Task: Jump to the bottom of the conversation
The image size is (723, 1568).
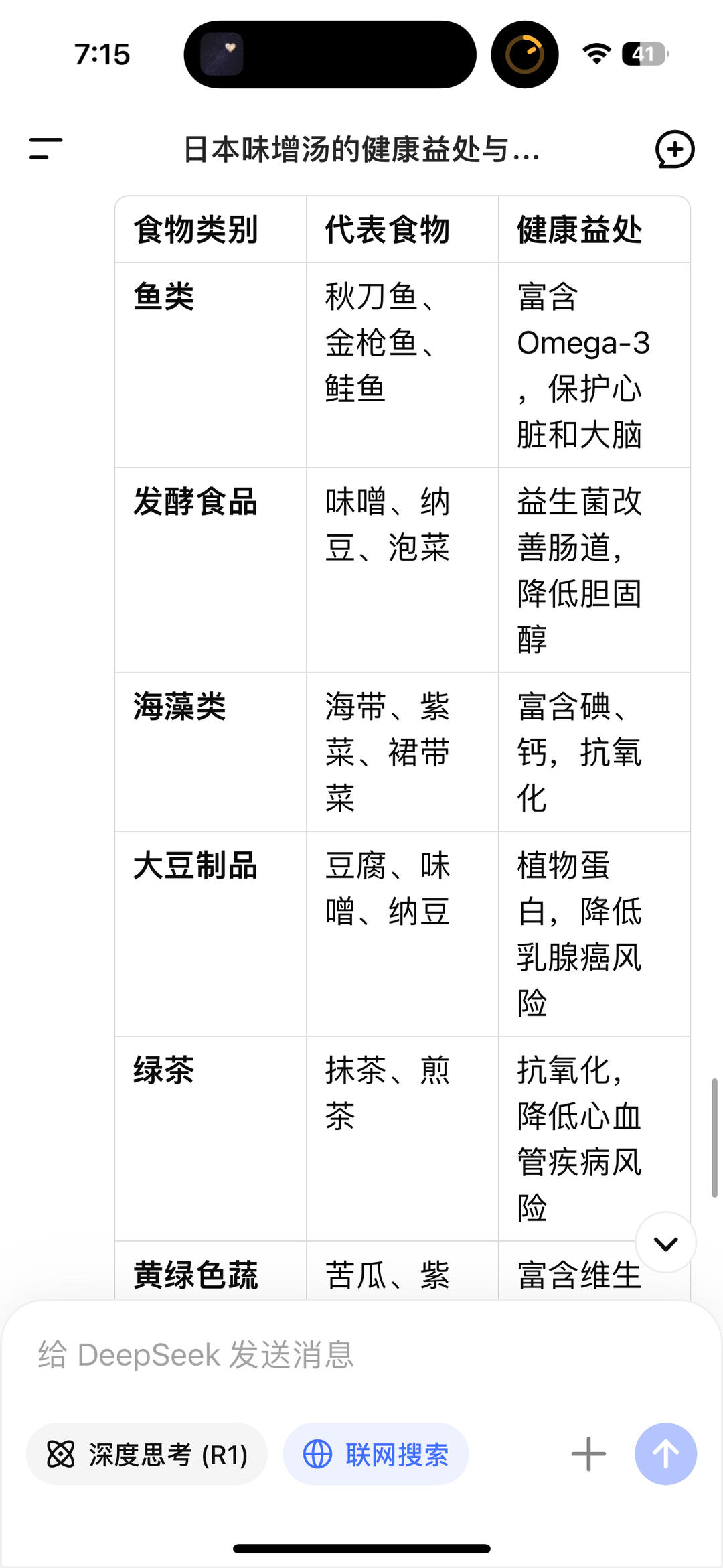Action: click(x=665, y=1243)
